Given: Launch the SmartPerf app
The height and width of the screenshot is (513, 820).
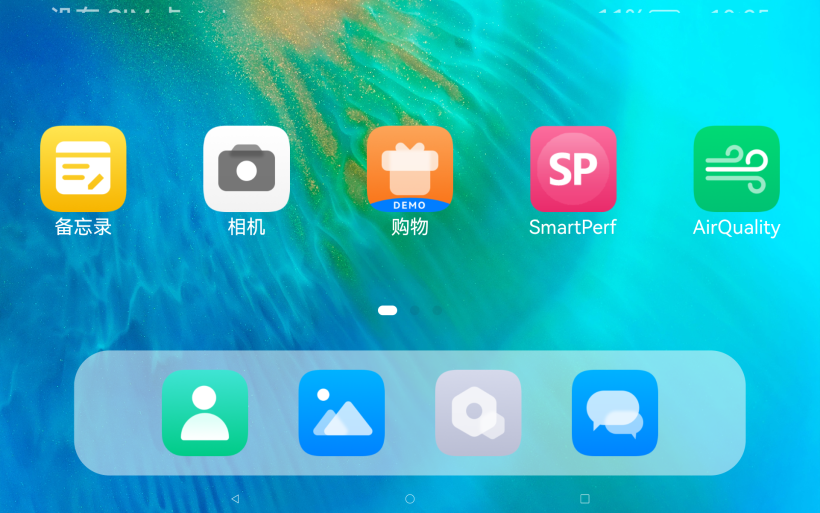Looking at the screenshot, I should (573, 169).
